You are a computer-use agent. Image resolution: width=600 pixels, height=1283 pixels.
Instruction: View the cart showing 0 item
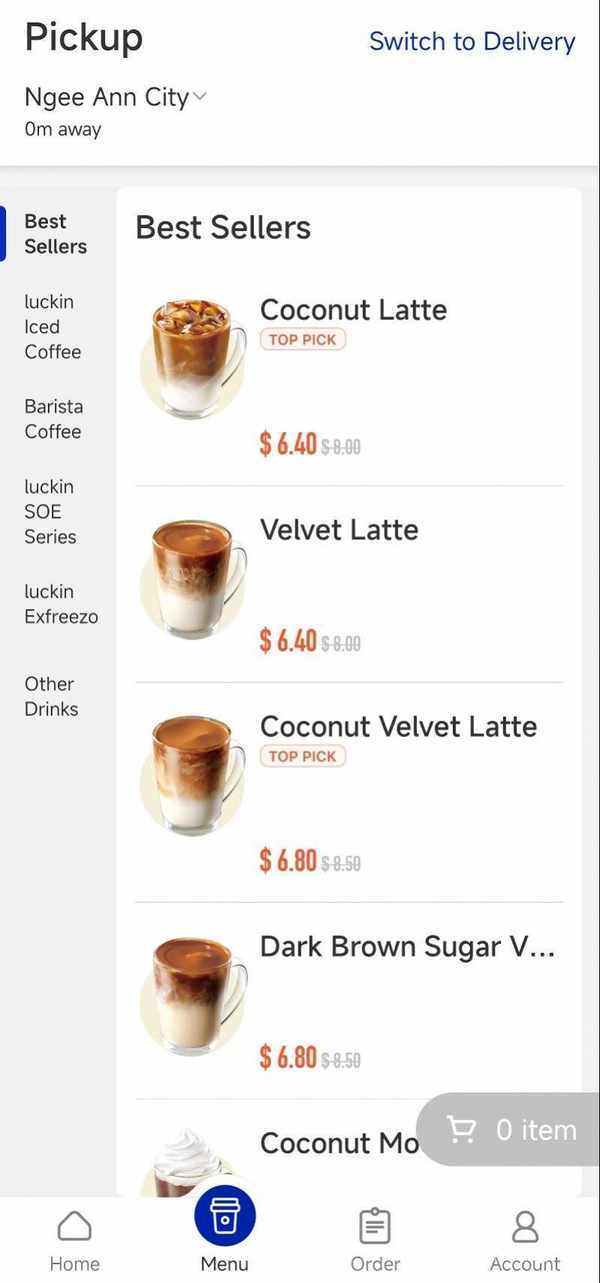pos(512,1130)
